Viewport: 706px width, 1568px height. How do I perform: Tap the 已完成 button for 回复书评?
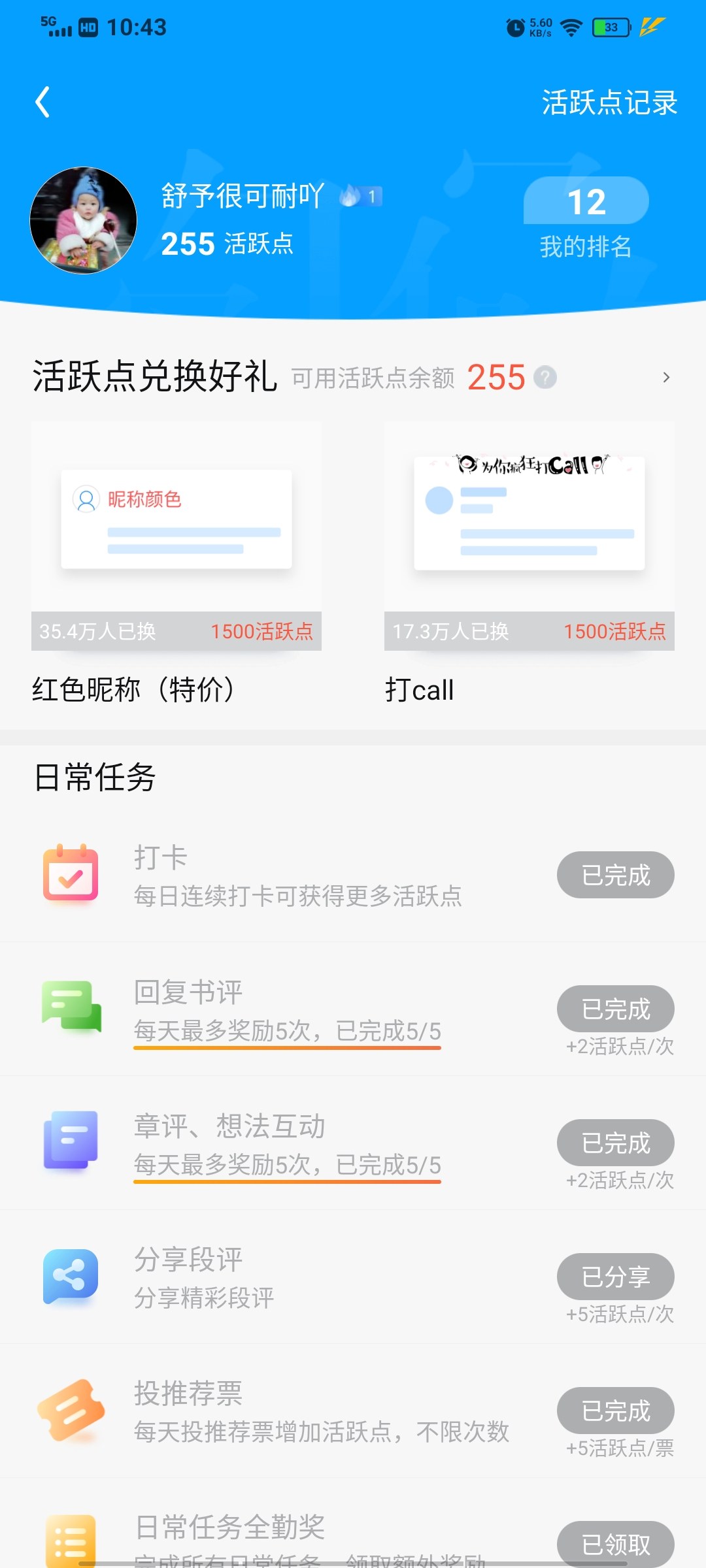tap(616, 1009)
